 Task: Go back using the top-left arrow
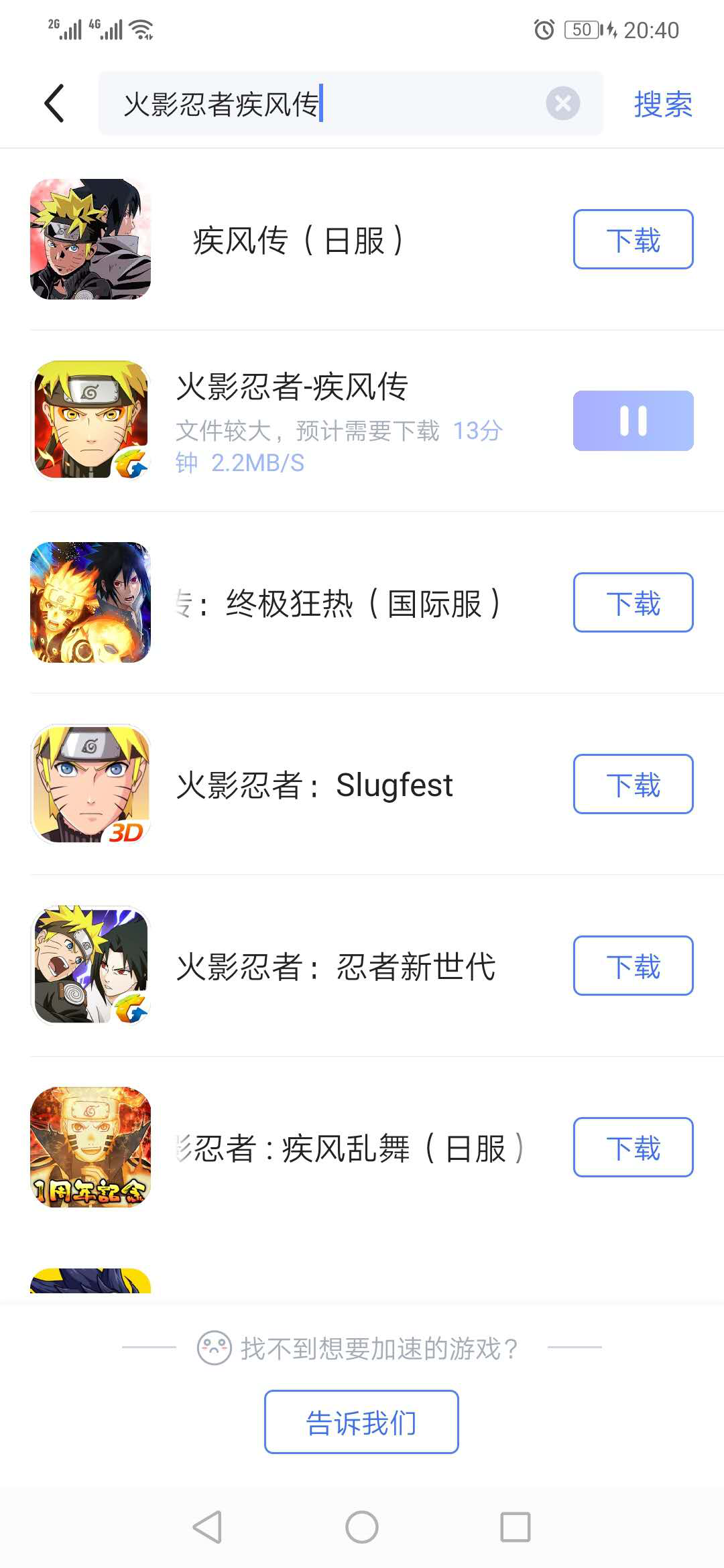click(54, 104)
